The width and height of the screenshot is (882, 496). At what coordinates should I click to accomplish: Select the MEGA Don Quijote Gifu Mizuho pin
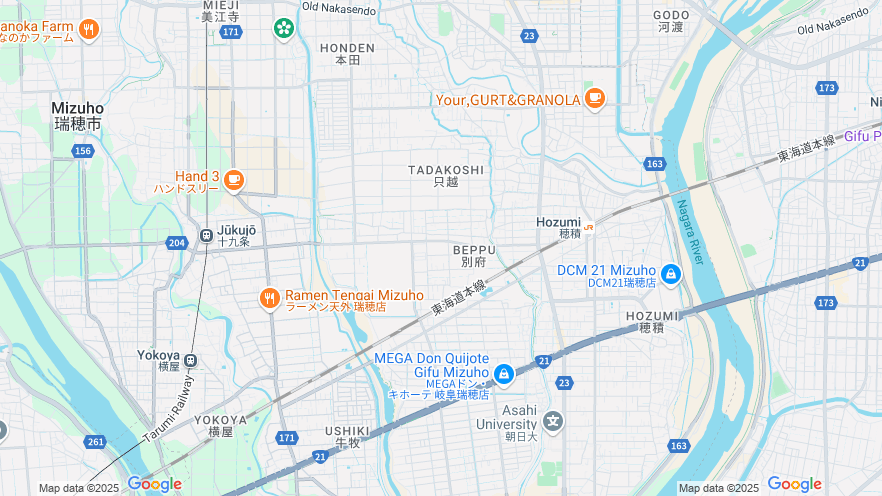click(503, 375)
